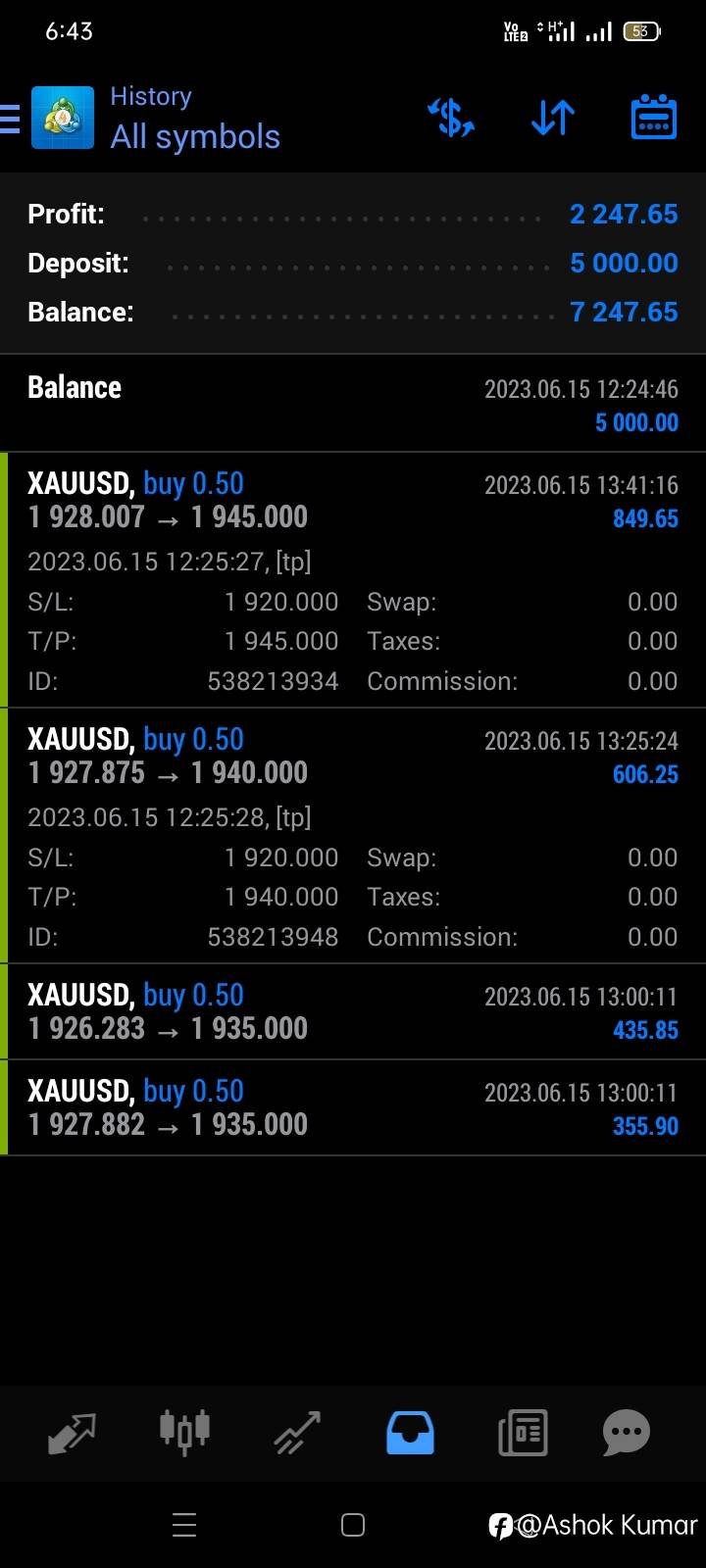Switch to the Quotes tab
The width and height of the screenshot is (706, 1568).
[72, 1433]
